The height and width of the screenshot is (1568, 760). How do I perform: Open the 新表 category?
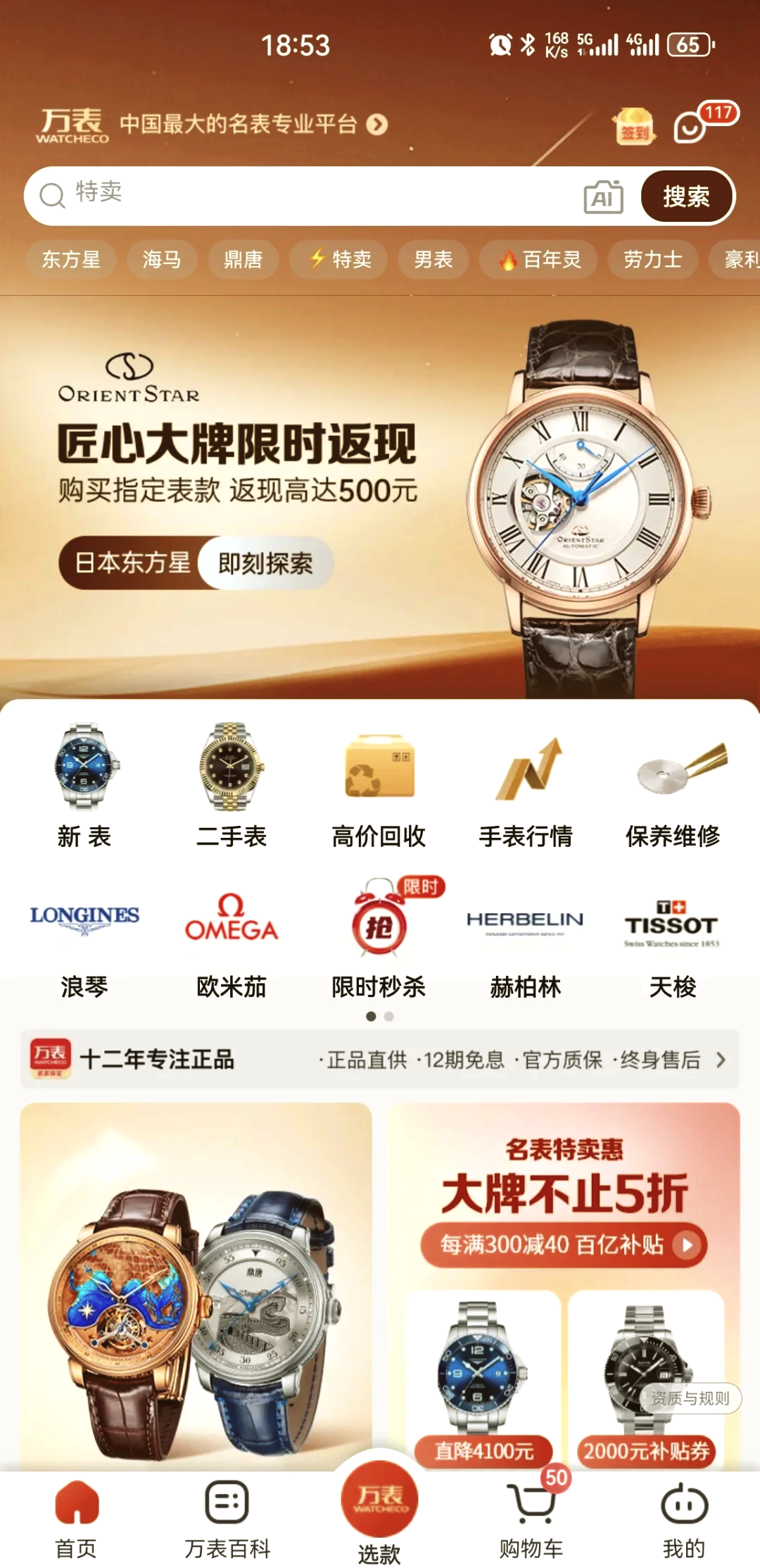point(84,786)
